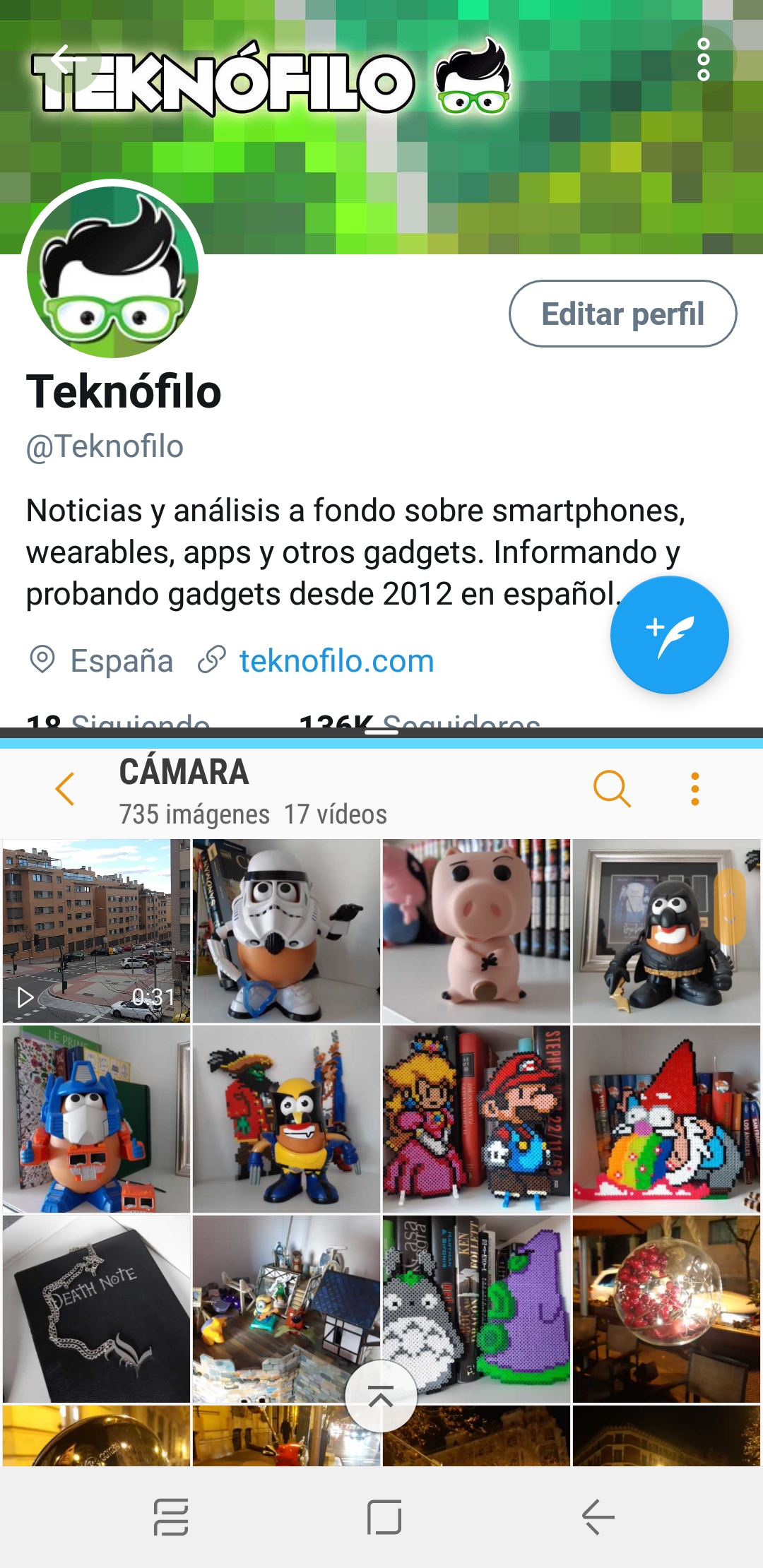Image resolution: width=763 pixels, height=1568 pixels.
Task: Play the 0:31 street video
Action: tap(96, 931)
